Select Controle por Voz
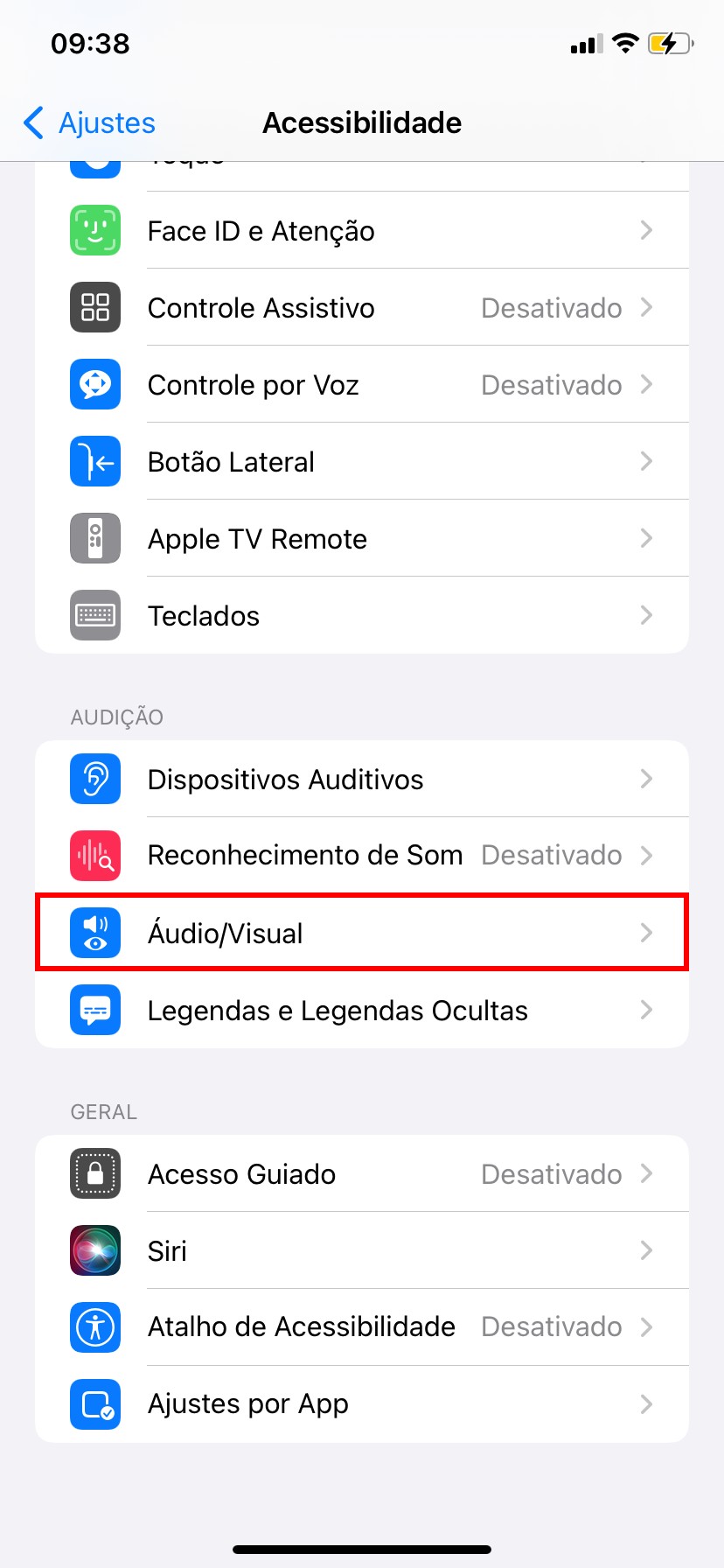The width and height of the screenshot is (724, 1568). 362,385
